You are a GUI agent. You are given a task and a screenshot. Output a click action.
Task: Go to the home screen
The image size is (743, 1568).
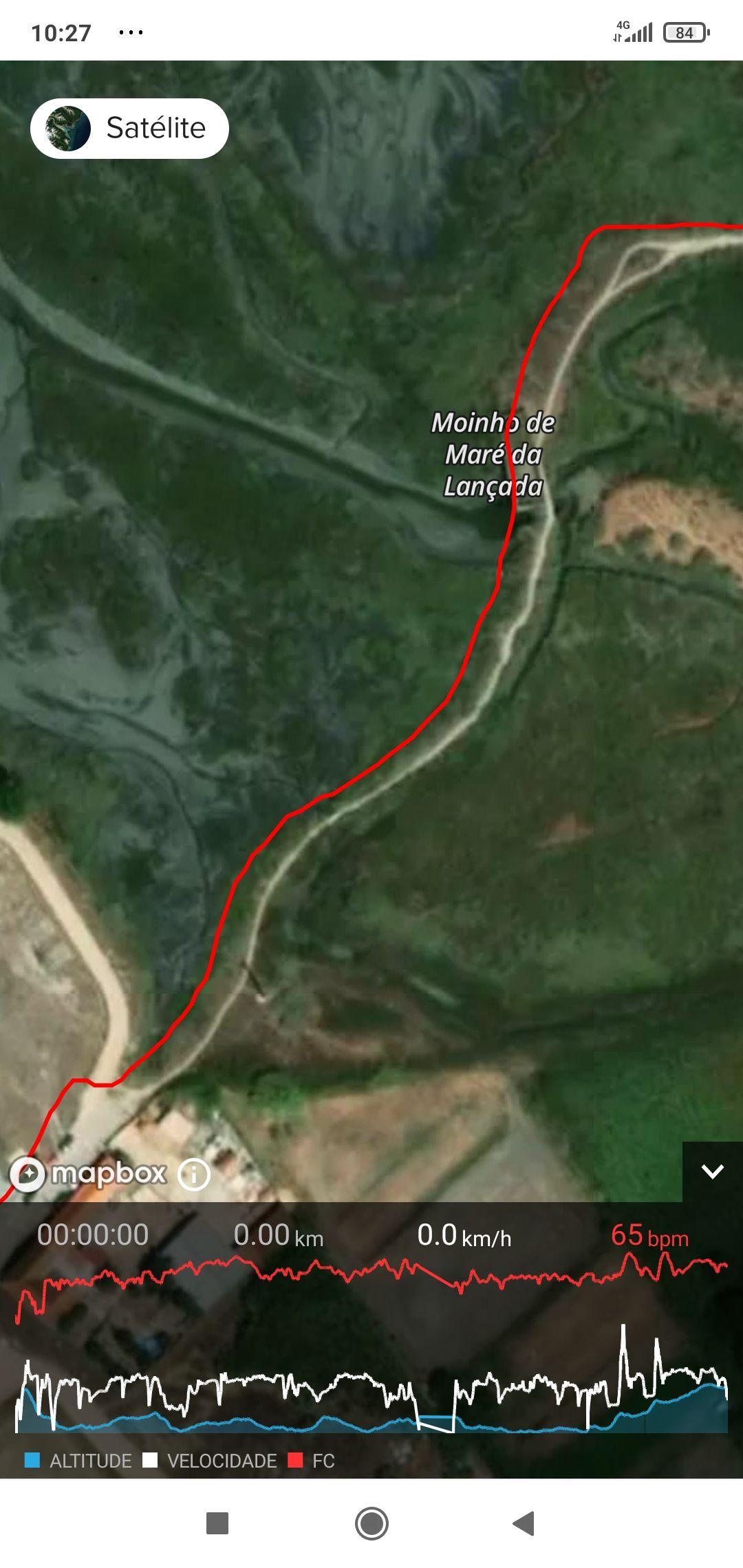pyautogui.click(x=371, y=1523)
